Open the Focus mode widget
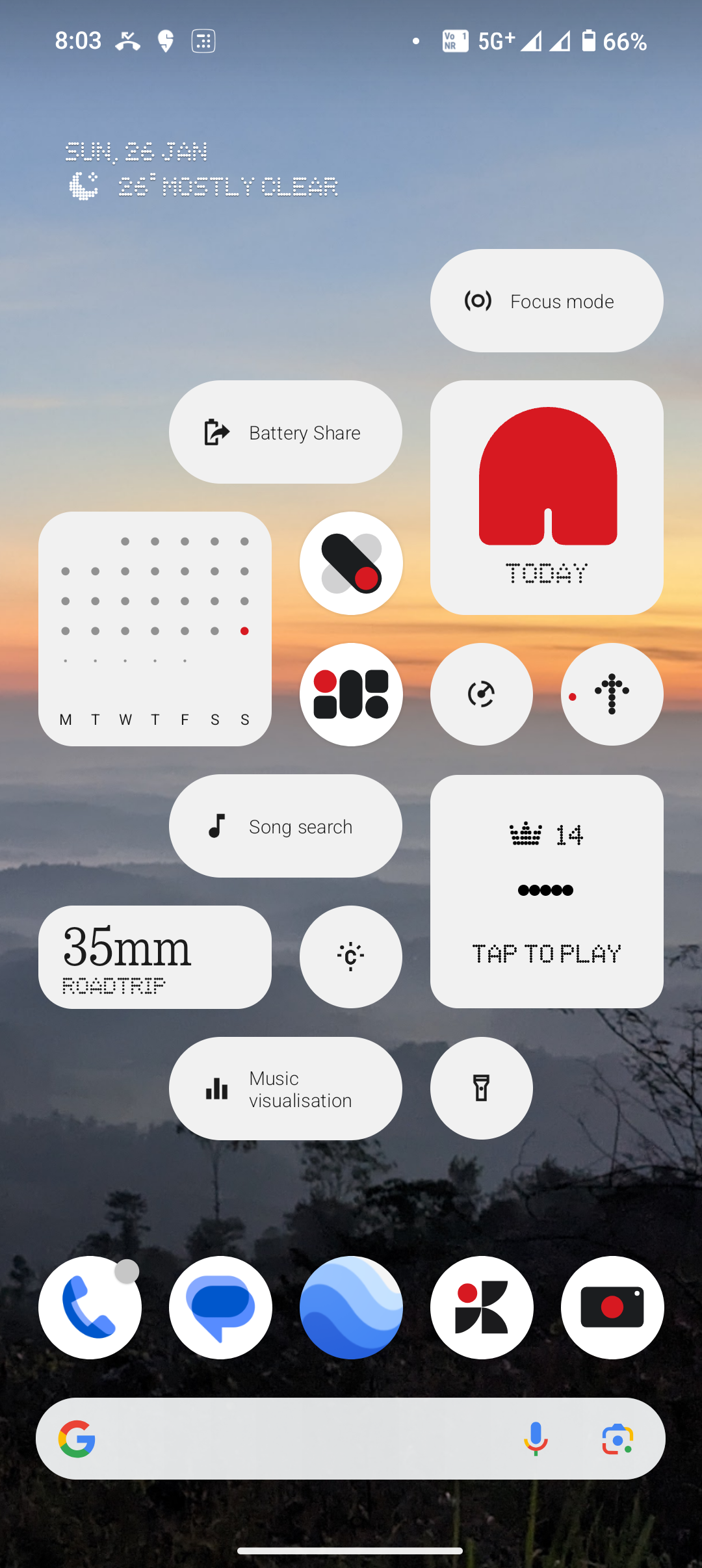The image size is (702, 1568). coord(546,301)
